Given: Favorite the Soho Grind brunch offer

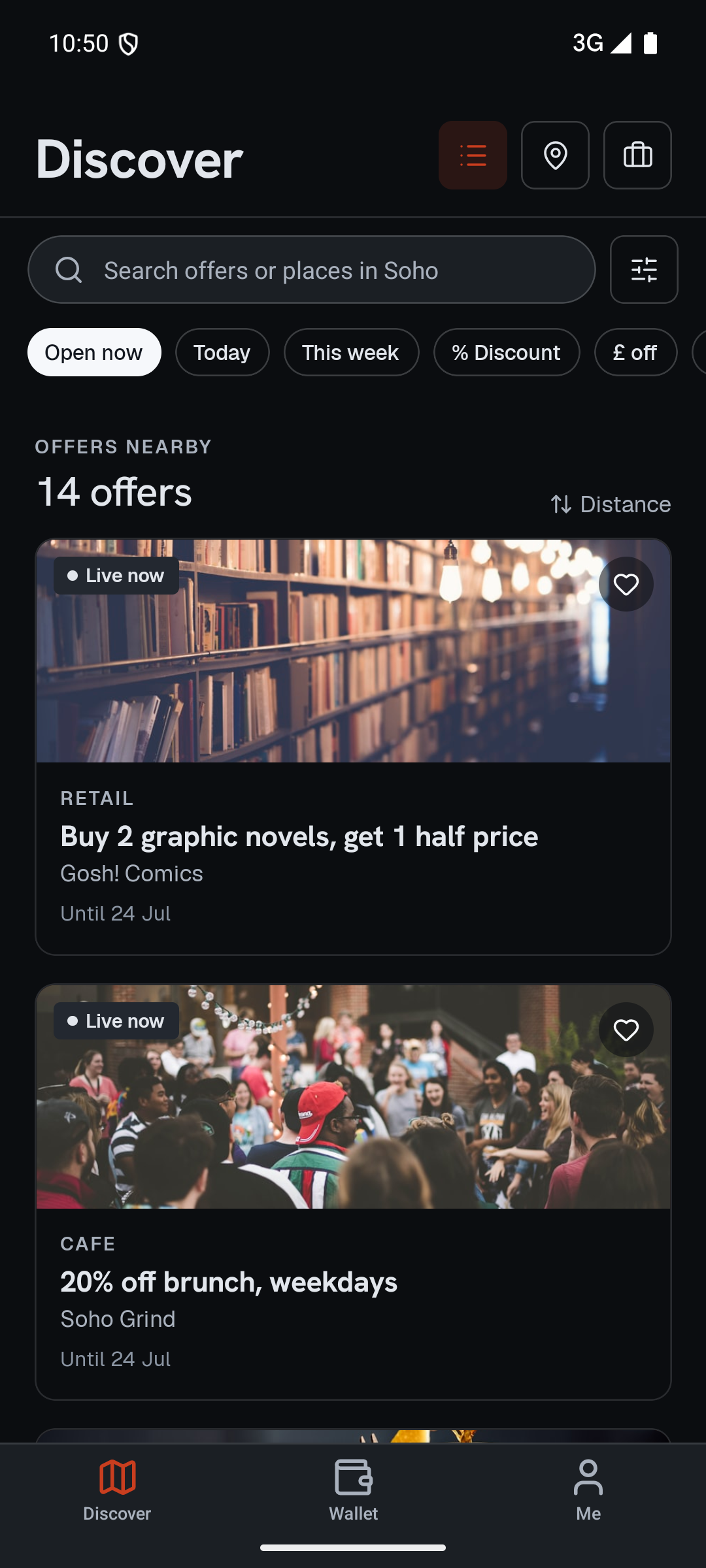Looking at the screenshot, I should point(626,1030).
